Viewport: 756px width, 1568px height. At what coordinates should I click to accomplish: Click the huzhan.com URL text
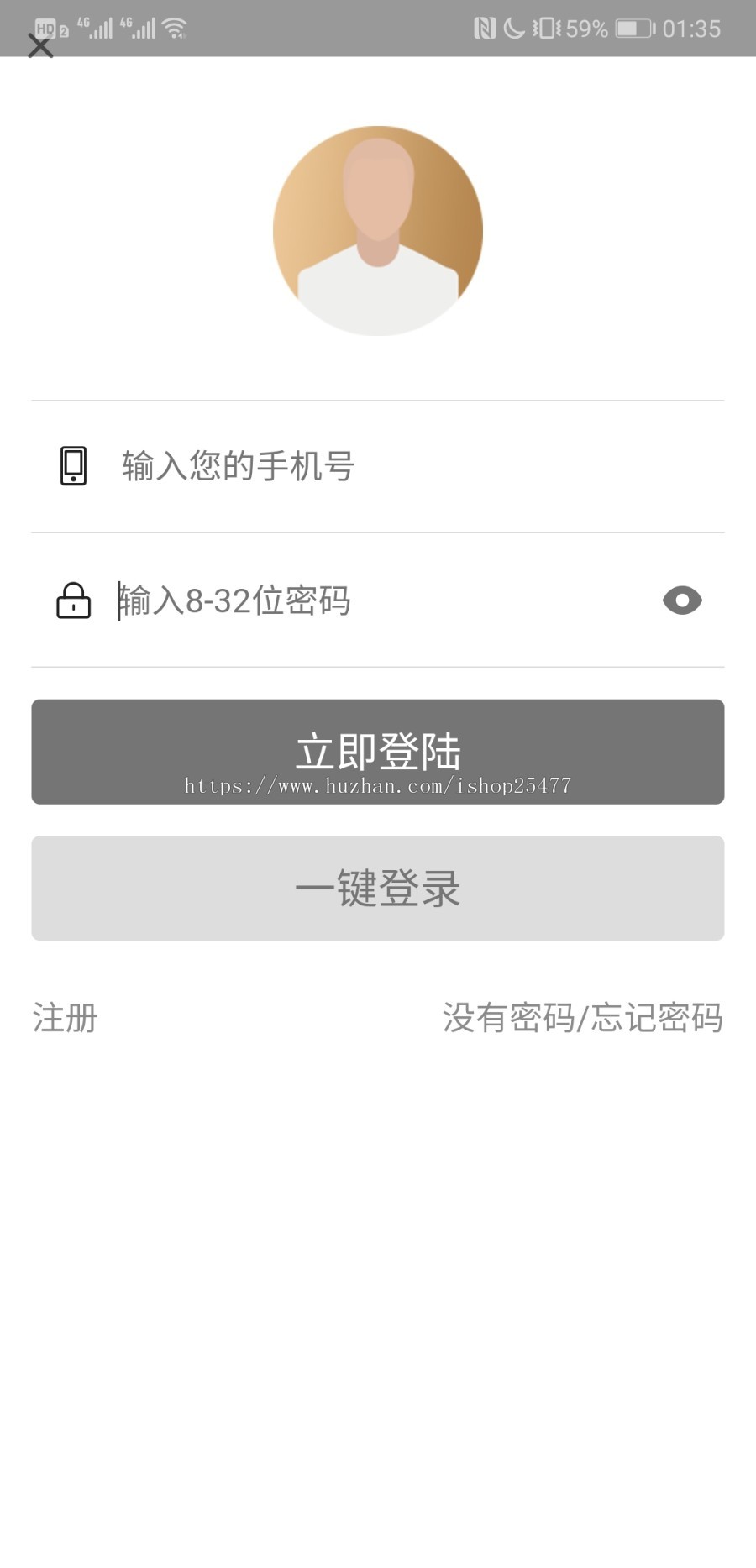(x=377, y=787)
